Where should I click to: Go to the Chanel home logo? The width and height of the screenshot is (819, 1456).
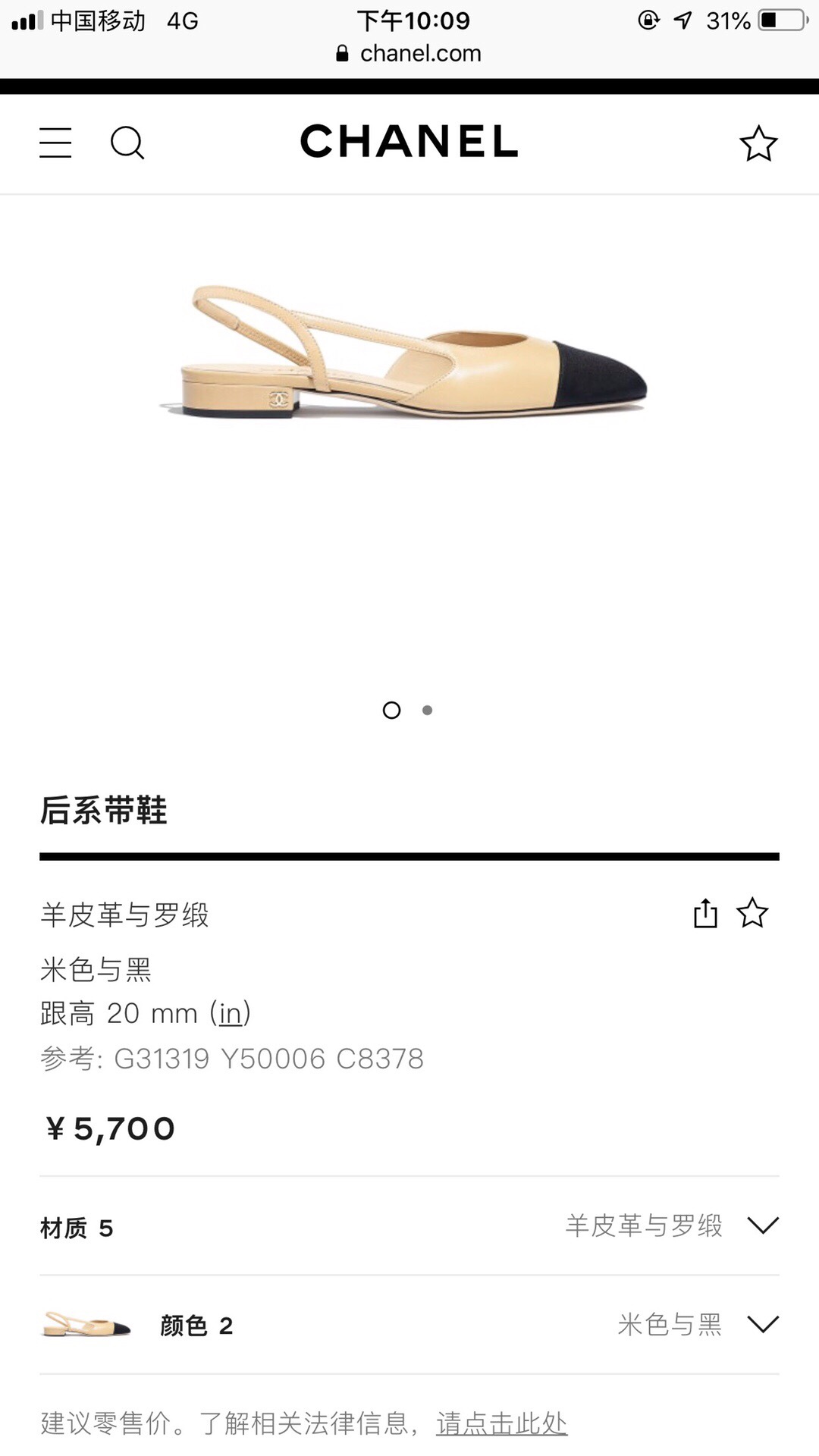tap(409, 142)
